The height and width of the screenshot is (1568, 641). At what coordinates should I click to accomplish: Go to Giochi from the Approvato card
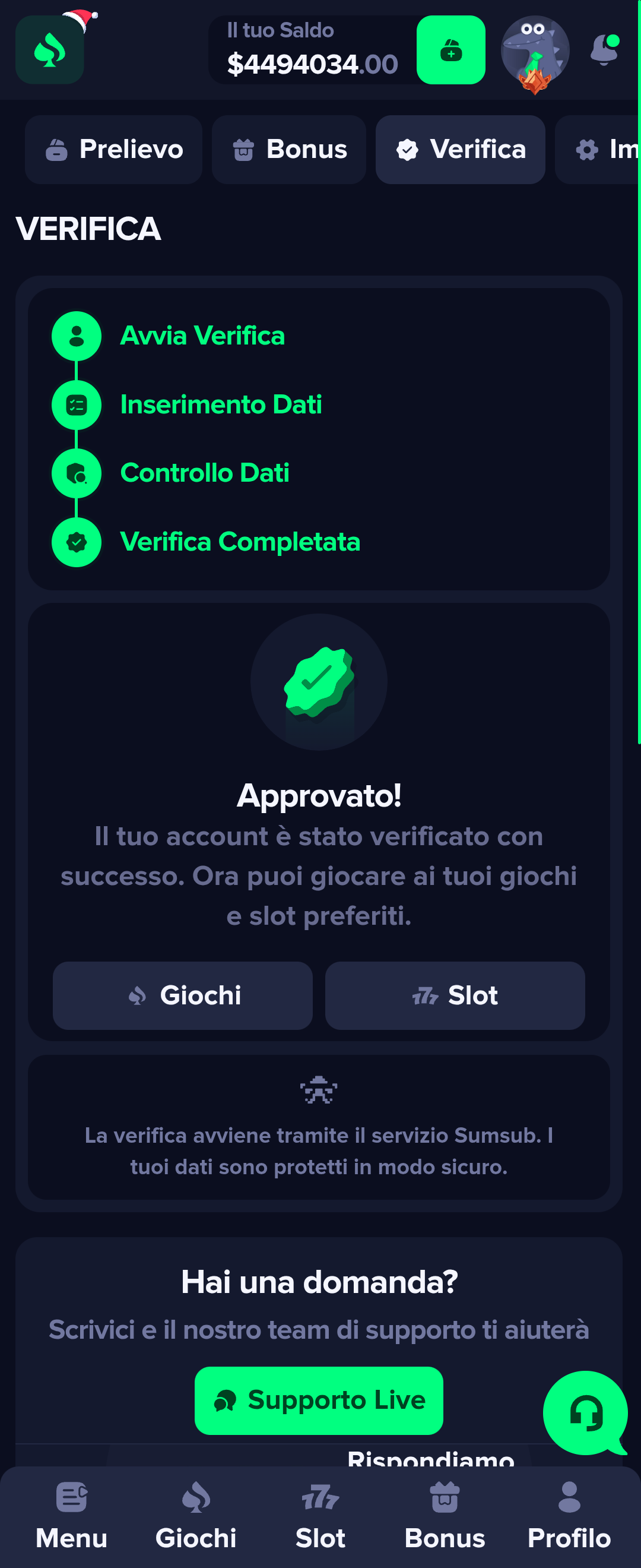click(x=182, y=996)
